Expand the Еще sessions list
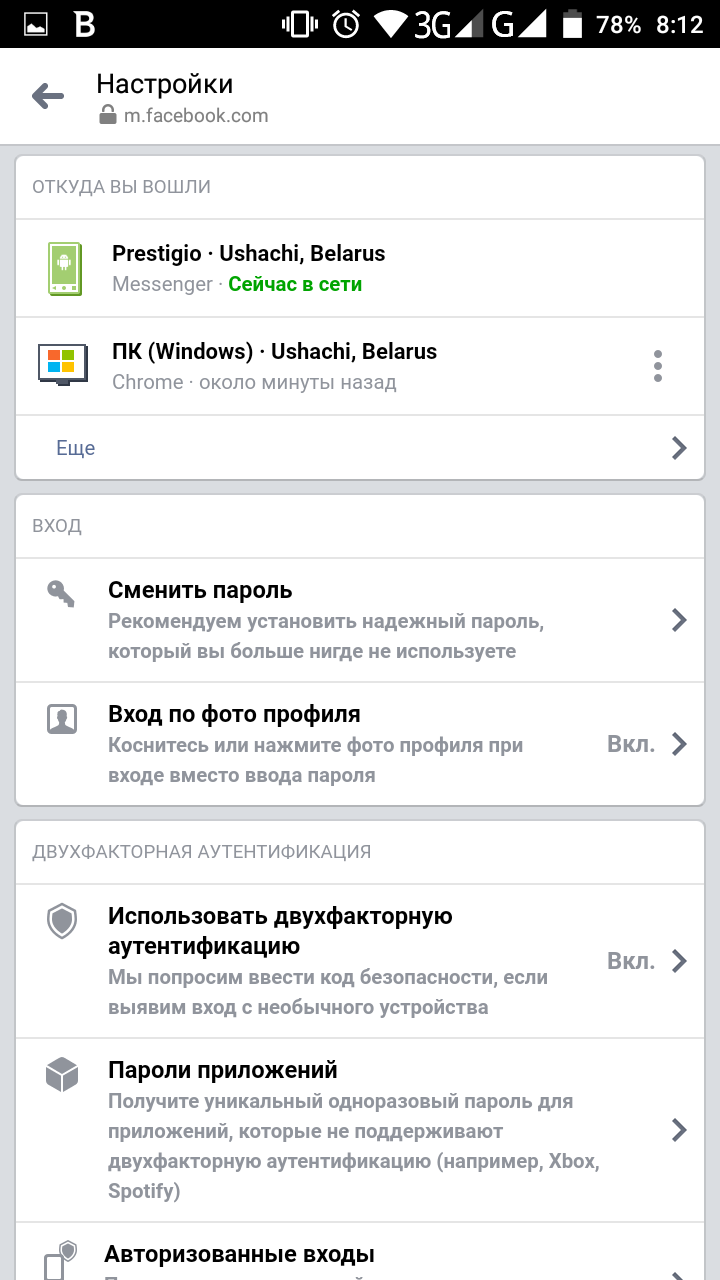720x1280 pixels. [360, 447]
